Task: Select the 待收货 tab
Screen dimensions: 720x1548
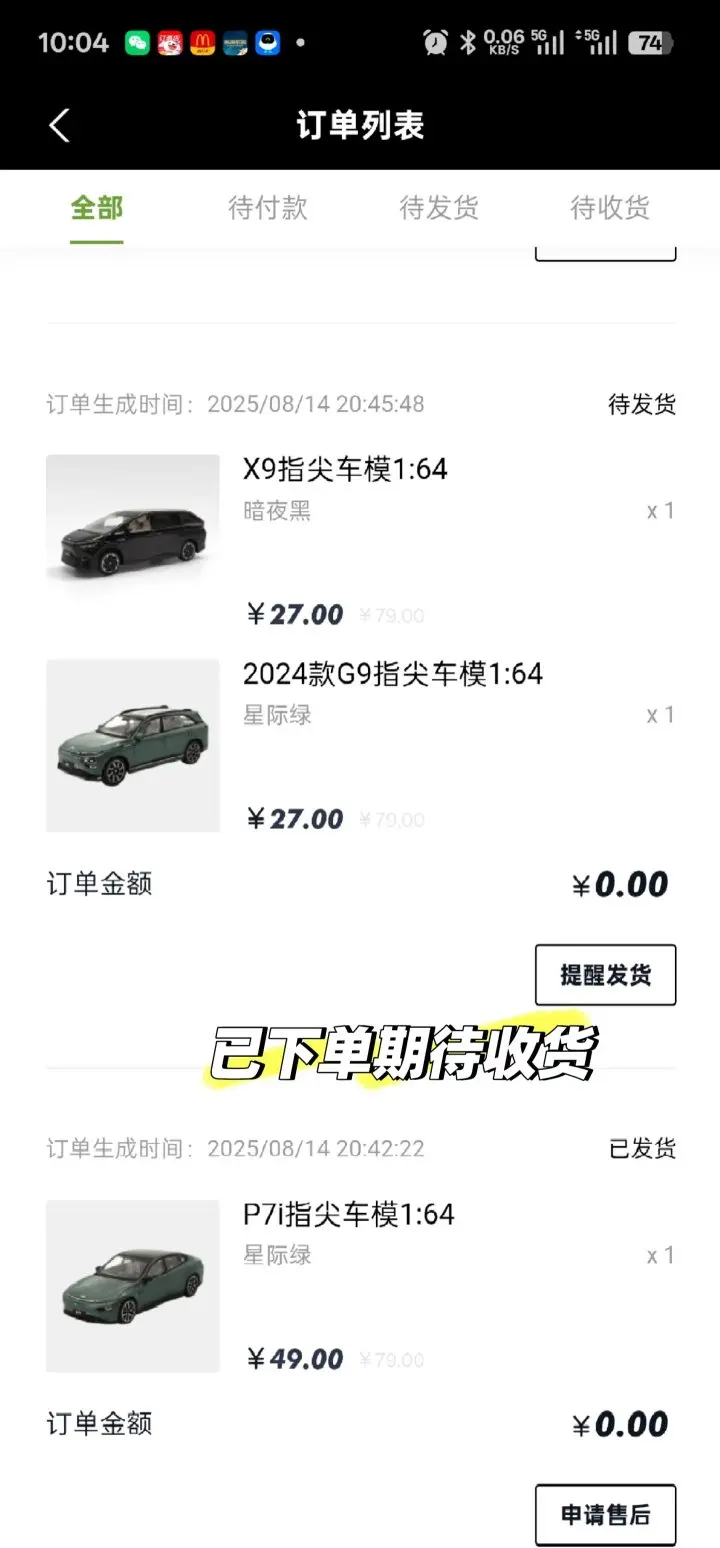Action: [x=610, y=208]
